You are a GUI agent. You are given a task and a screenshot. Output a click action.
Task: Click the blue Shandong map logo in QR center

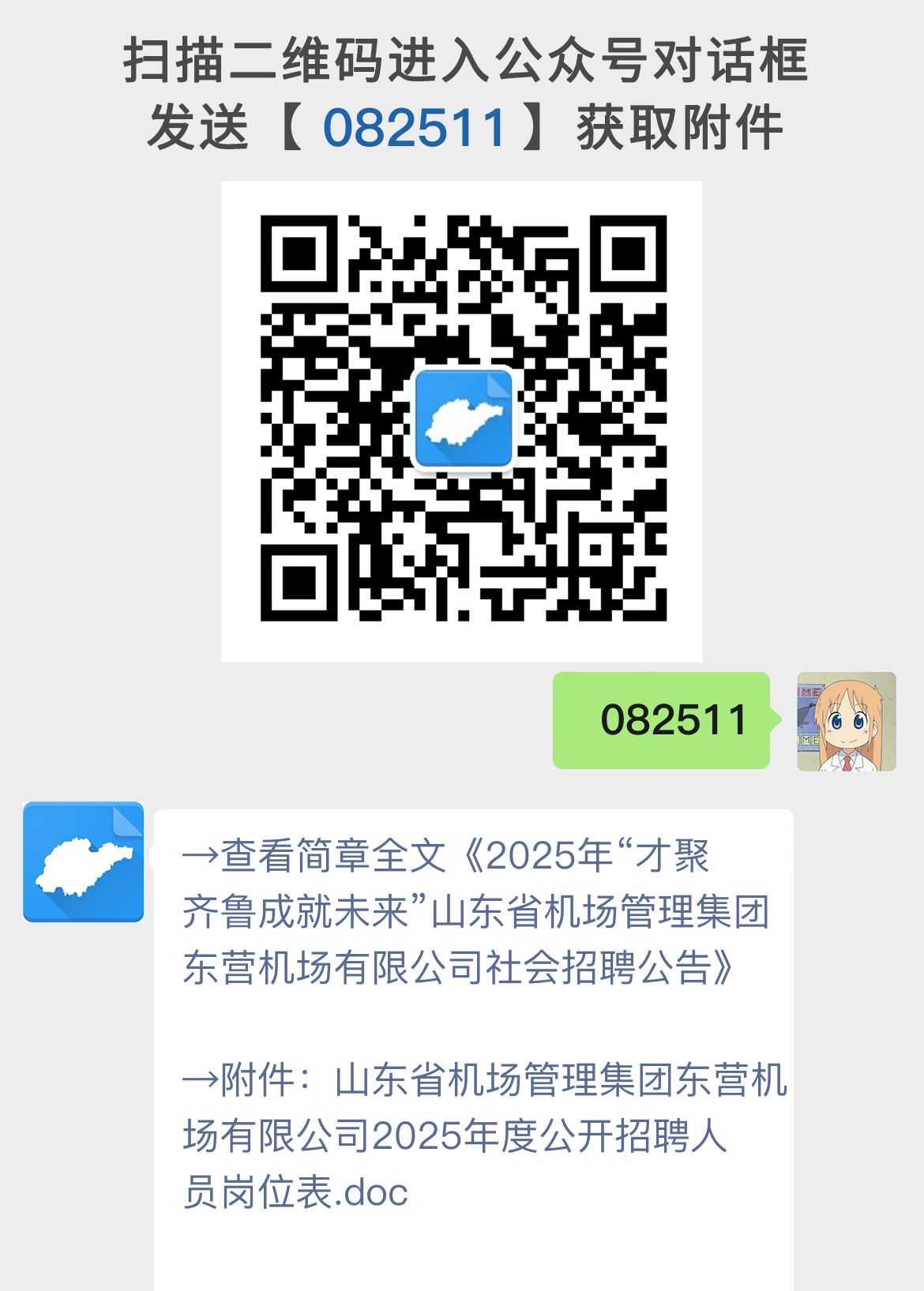point(463,417)
